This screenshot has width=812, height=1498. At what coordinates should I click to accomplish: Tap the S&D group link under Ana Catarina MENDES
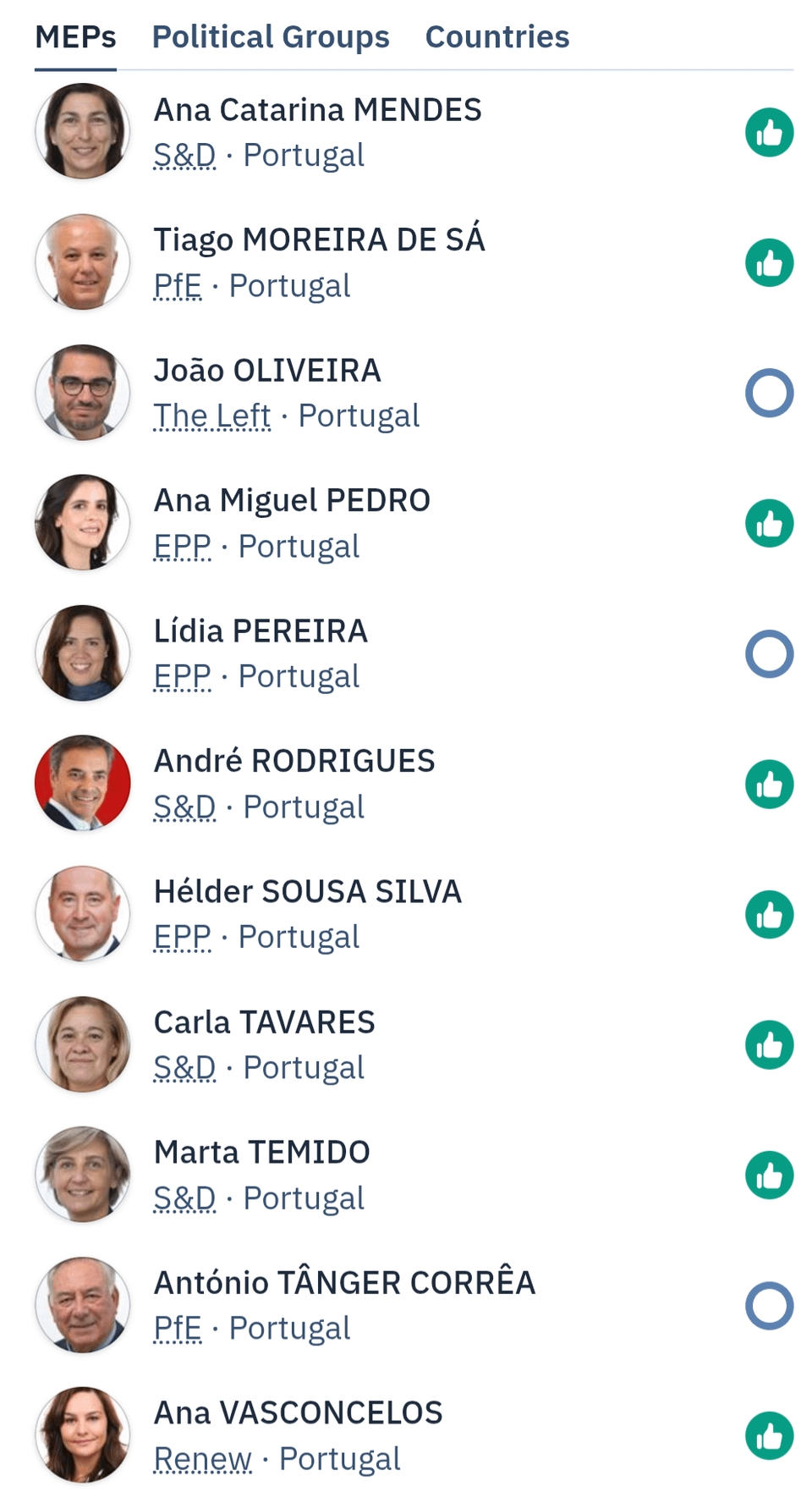[x=184, y=156]
